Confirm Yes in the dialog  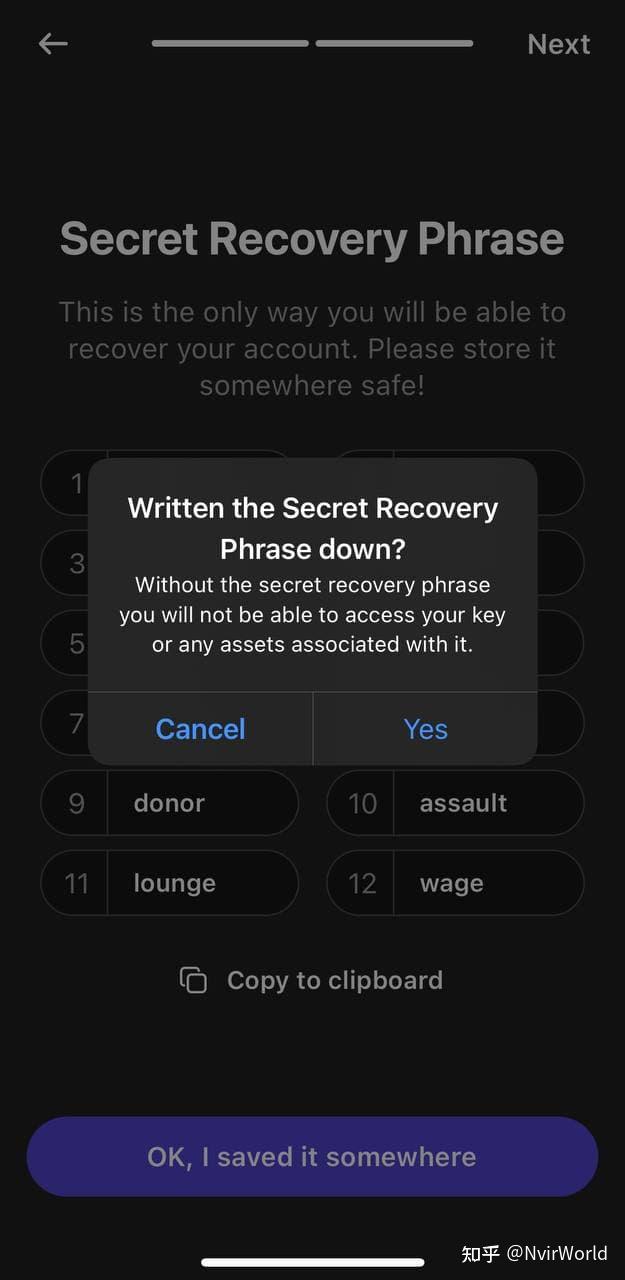(x=425, y=729)
